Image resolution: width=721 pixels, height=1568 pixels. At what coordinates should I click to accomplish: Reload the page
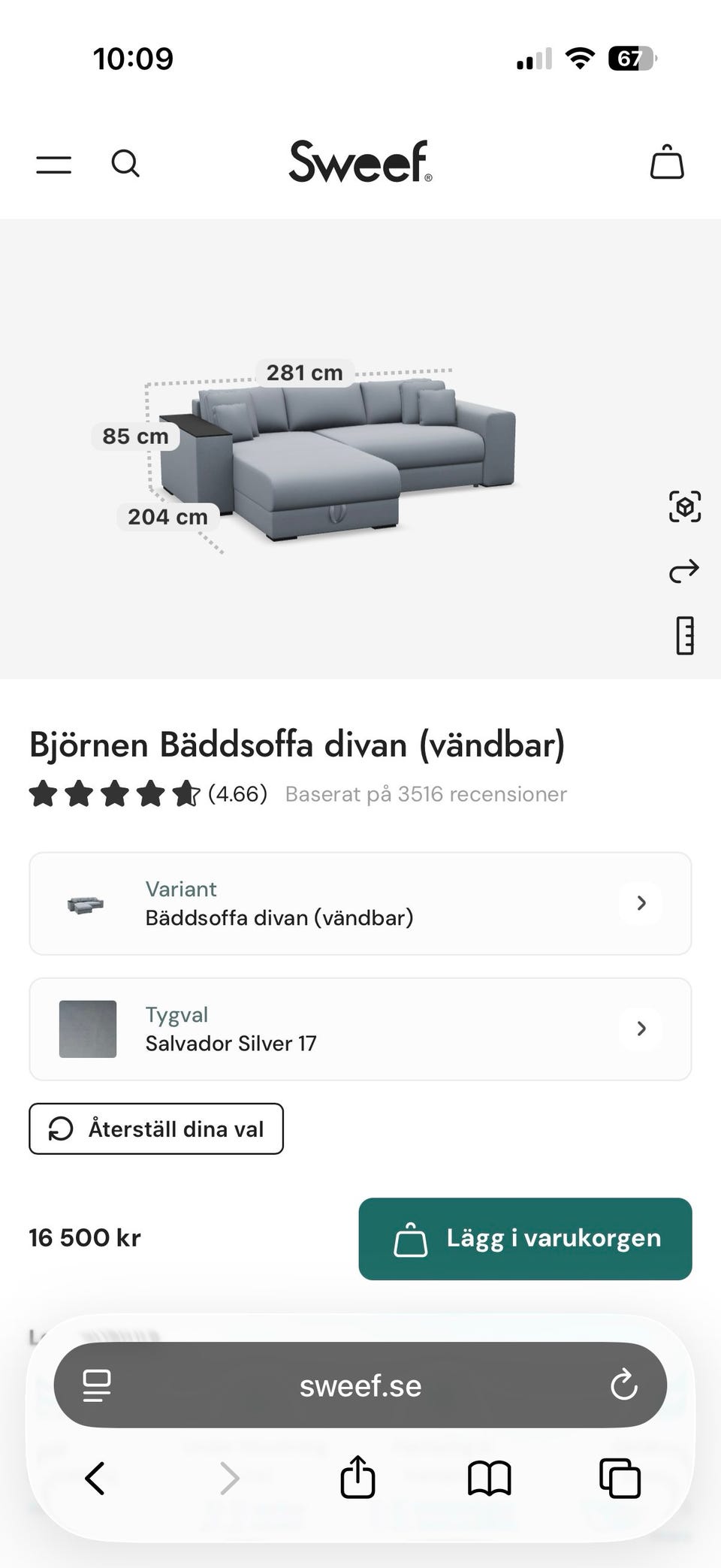tap(623, 1385)
